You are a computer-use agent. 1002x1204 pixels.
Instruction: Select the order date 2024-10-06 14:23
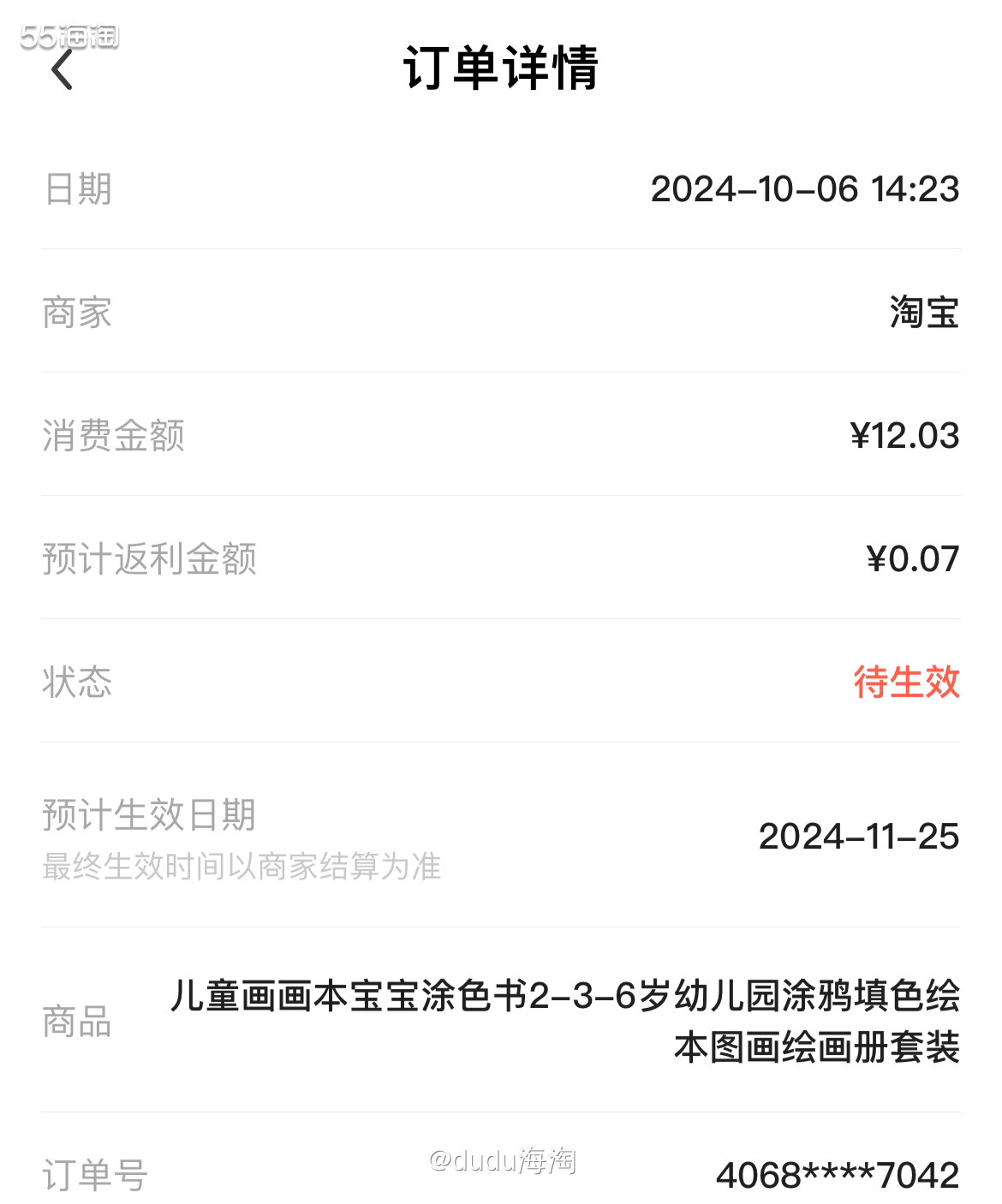pyautogui.click(x=806, y=190)
